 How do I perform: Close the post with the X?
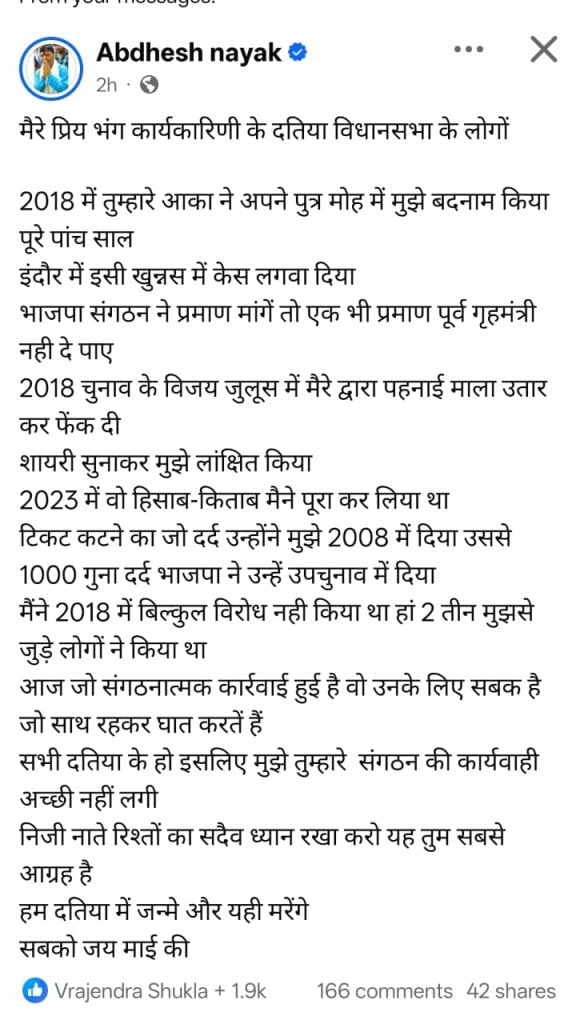coord(543,49)
